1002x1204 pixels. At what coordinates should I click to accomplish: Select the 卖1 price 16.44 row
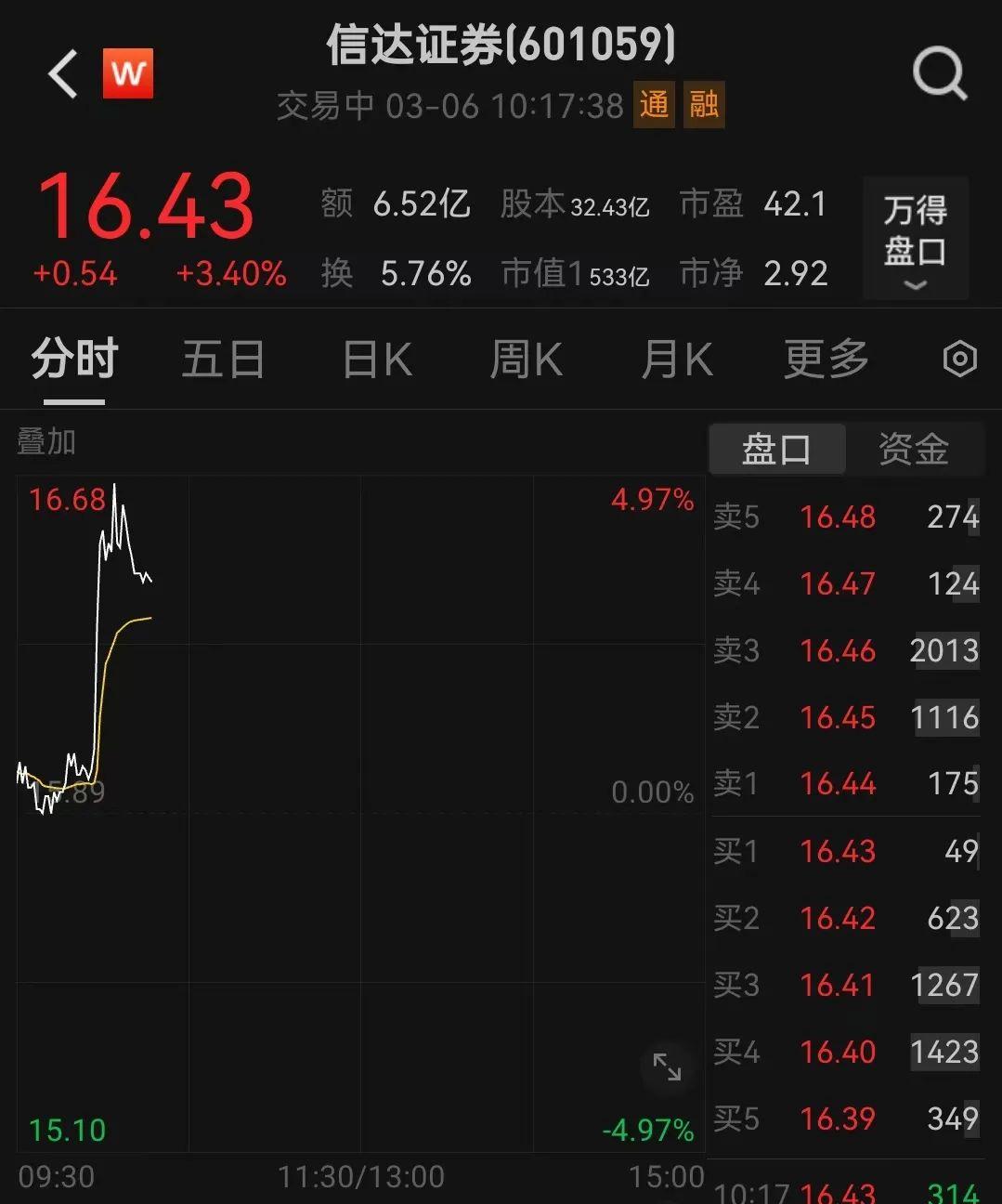coord(845,784)
